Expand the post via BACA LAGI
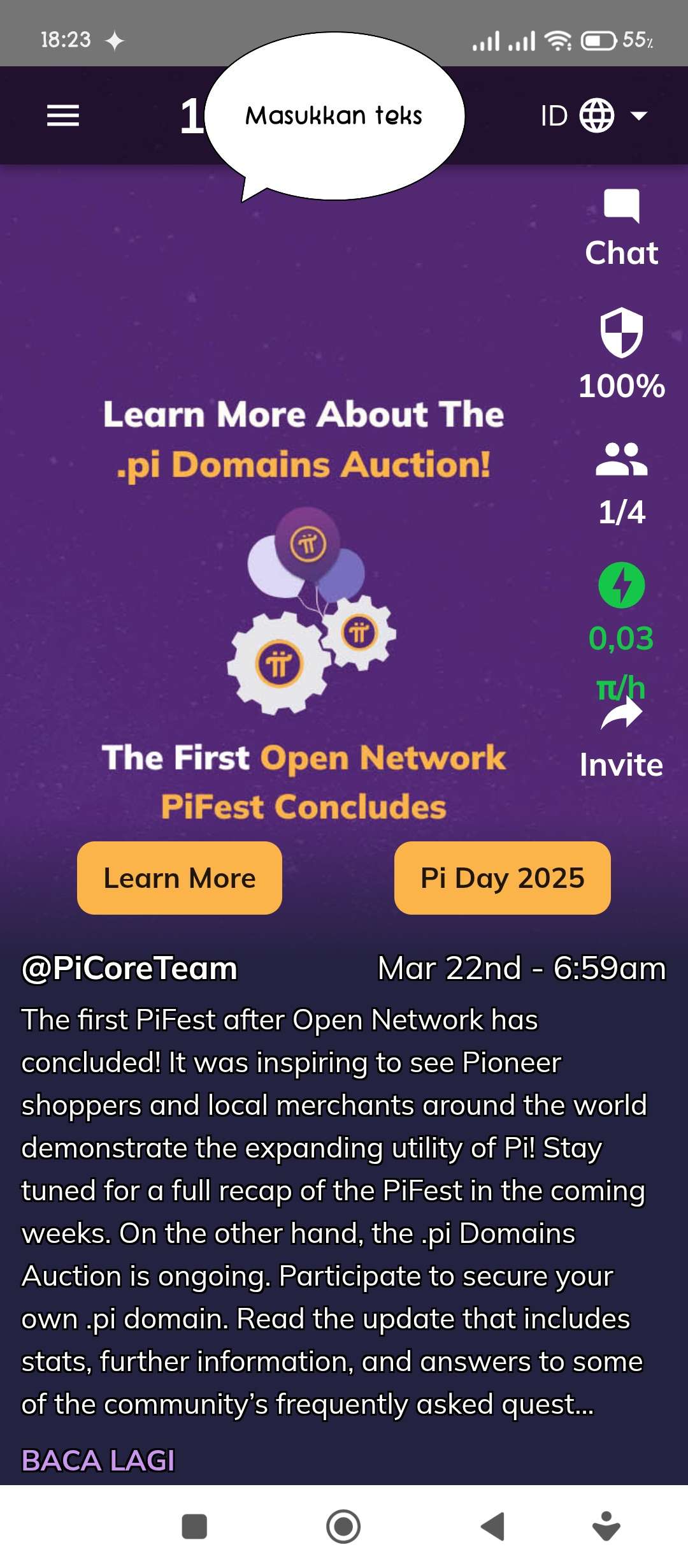Screen dimensions: 688x1568 click(x=98, y=1460)
